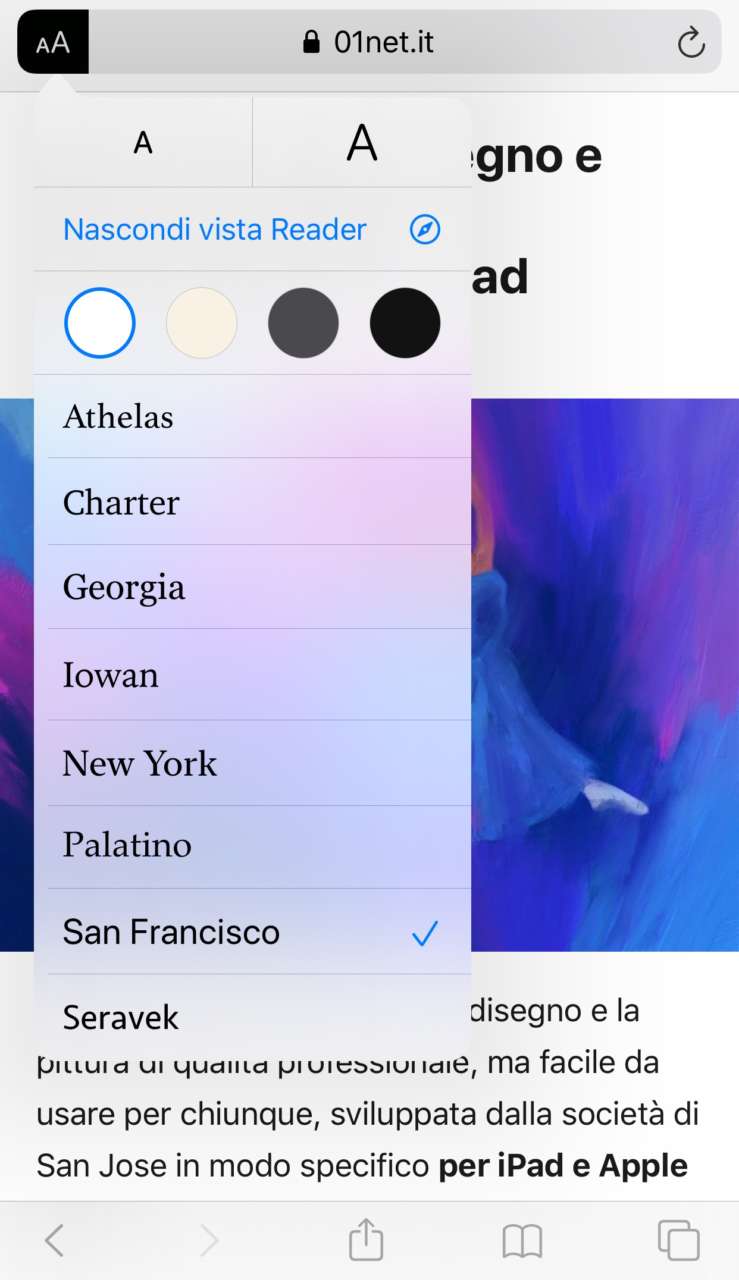Viewport: 739px width, 1280px height.
Task: Tap Nascondi vista Reader
Action: pos(215,229)
